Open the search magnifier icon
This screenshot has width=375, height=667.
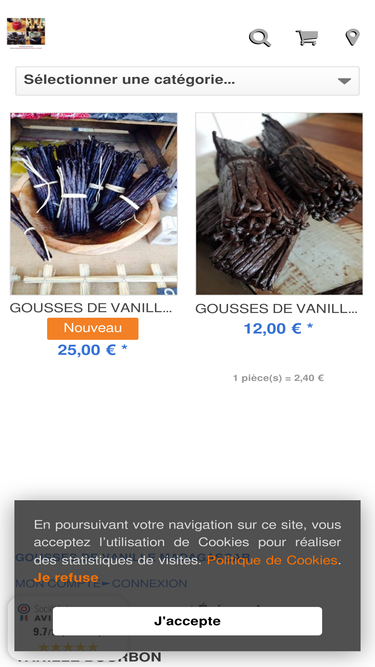(x=259, y=38)
